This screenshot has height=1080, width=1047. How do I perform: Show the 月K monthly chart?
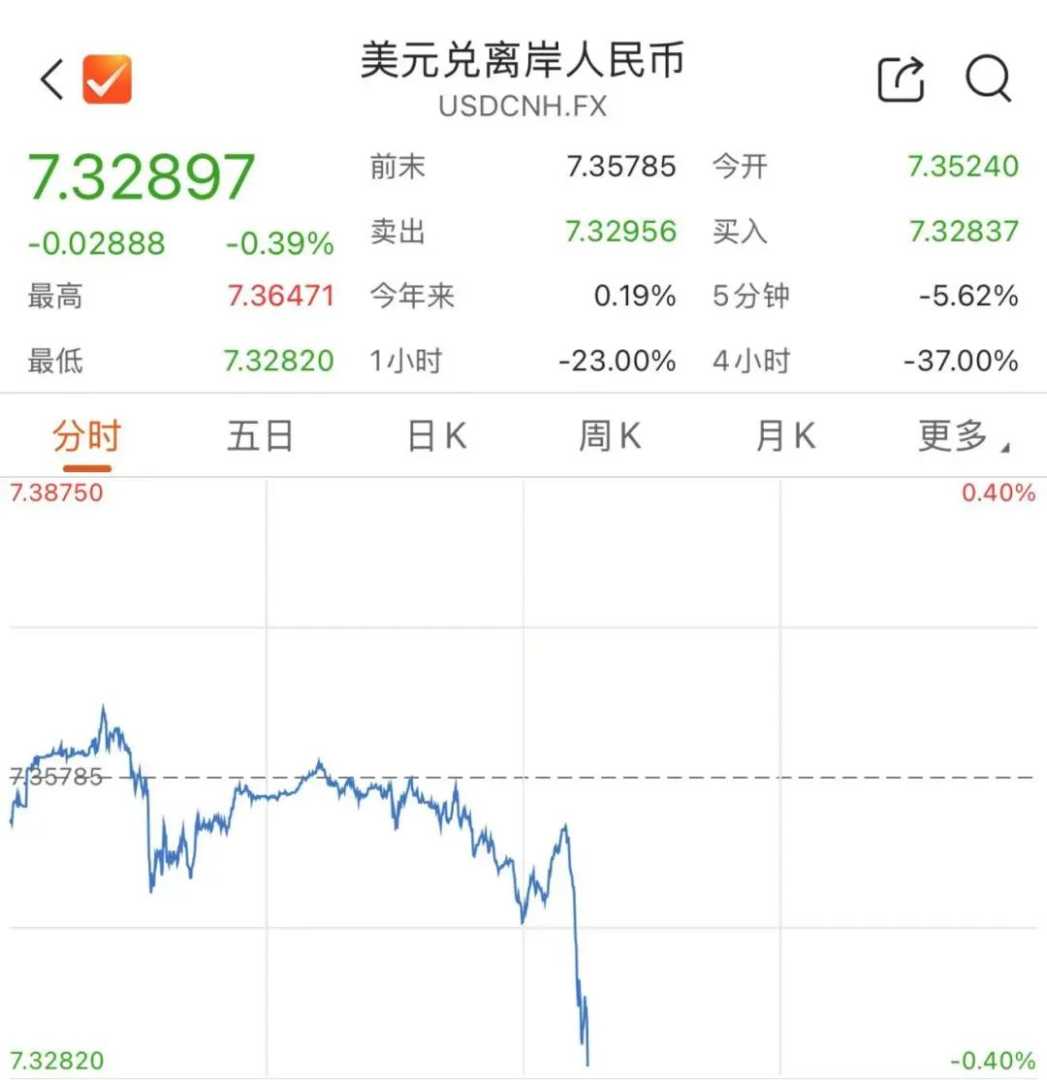pyautogui.click(x=785, y=437)
